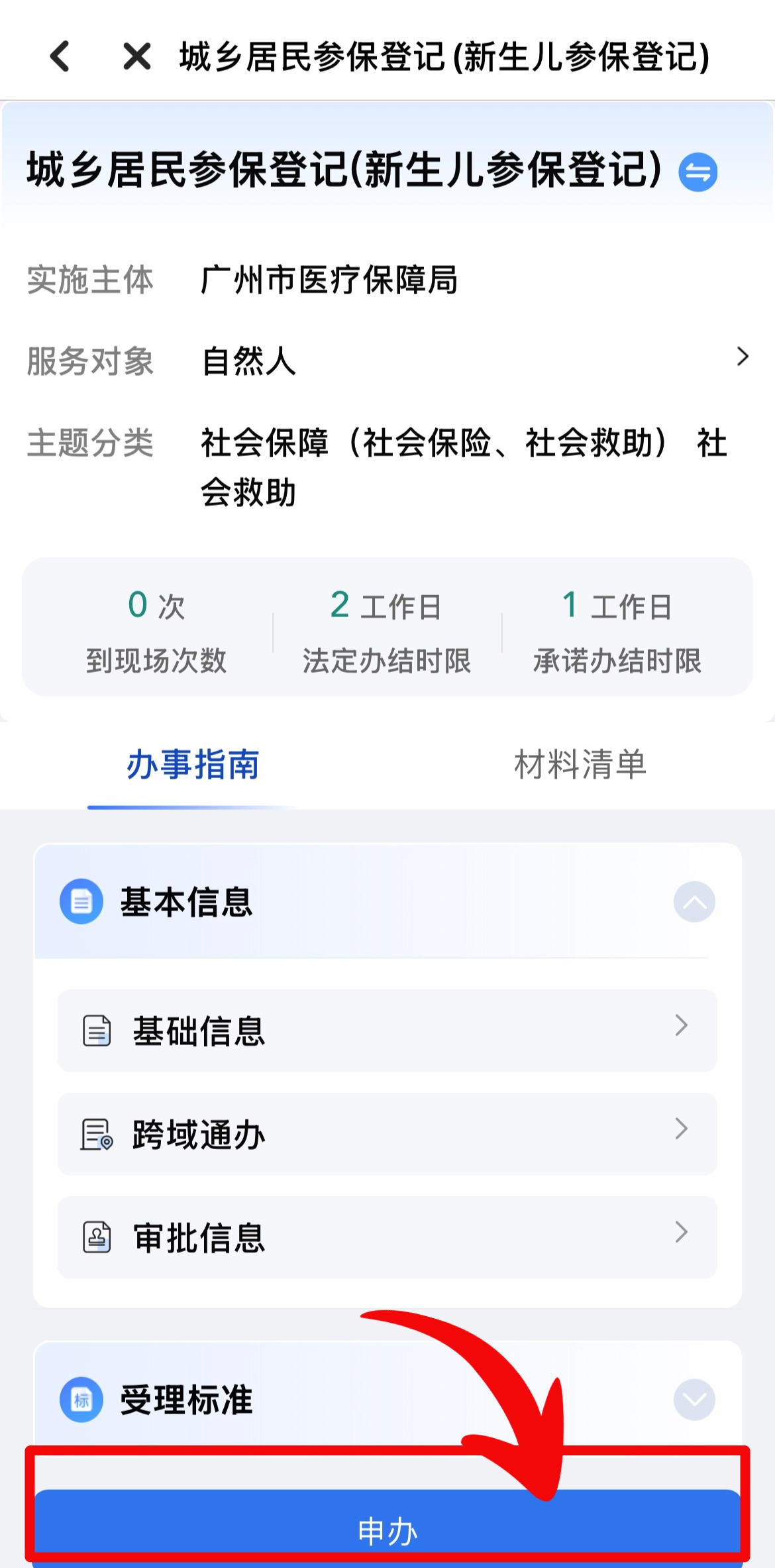The width and height of the screenshot is (775, 1568).
Task: Switch to the 材料清单 tab
Action: click(x=580, y=765)
